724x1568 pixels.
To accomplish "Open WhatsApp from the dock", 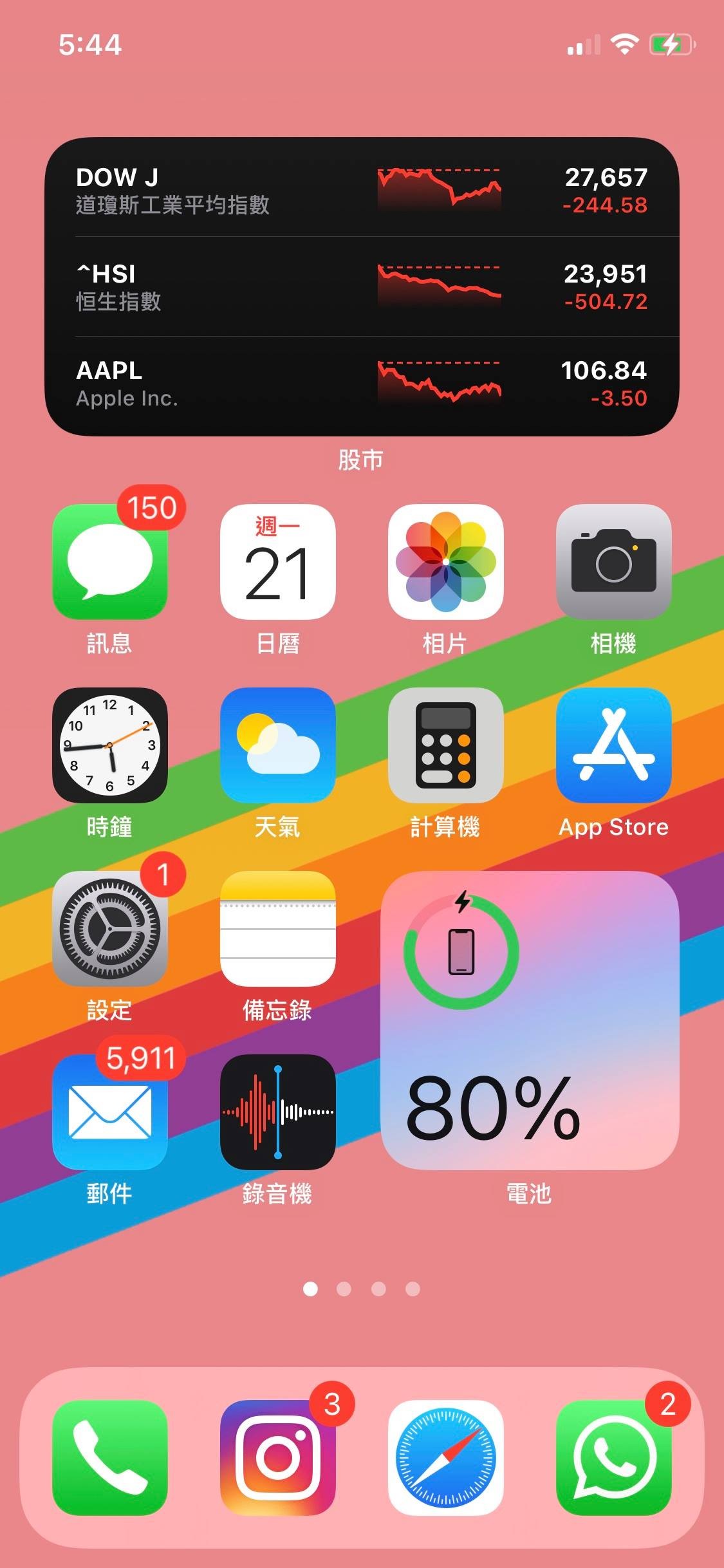I will (613, 1457).
